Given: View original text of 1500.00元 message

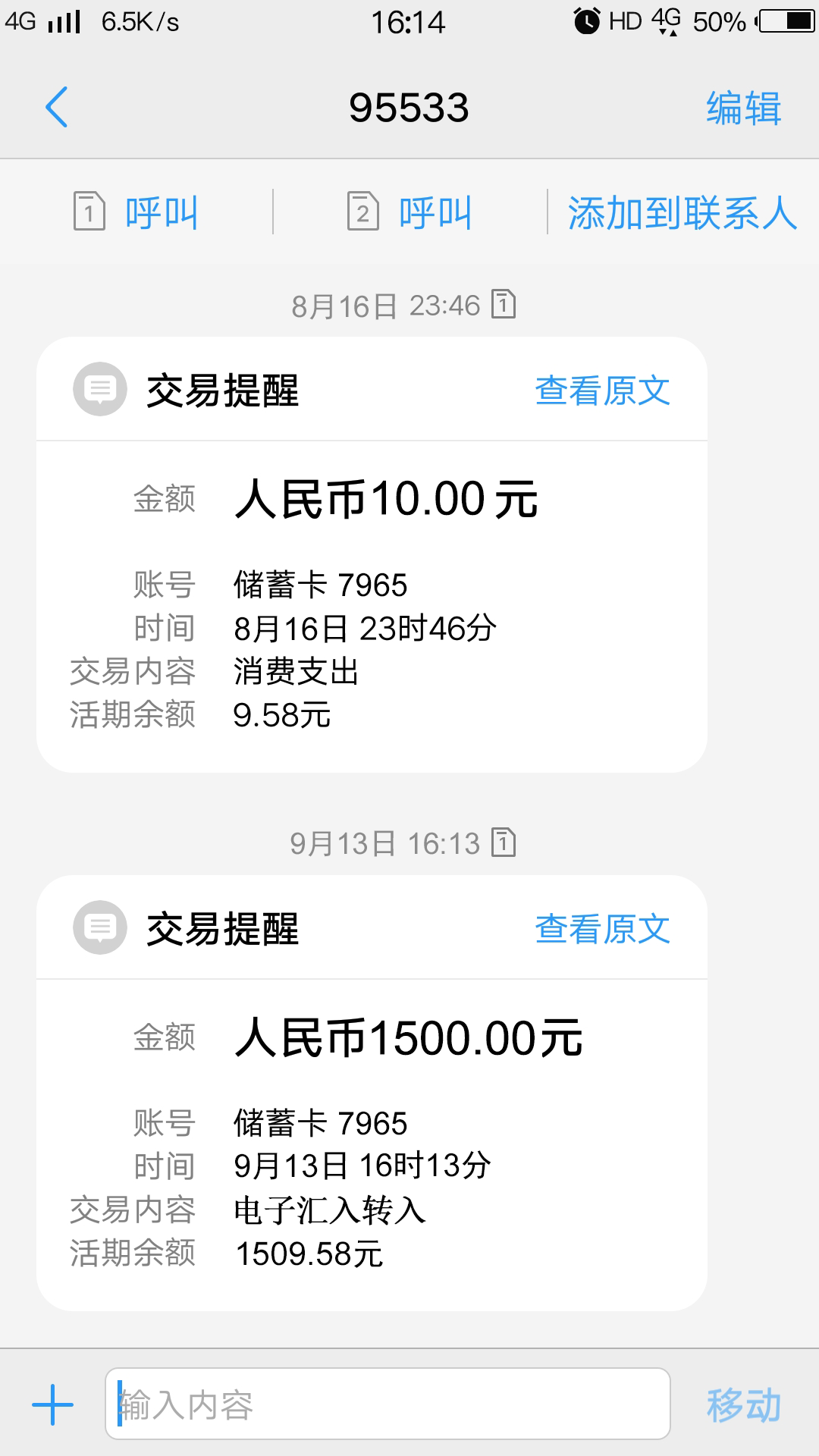Looking at the screenshot, I should click(603, 929).
